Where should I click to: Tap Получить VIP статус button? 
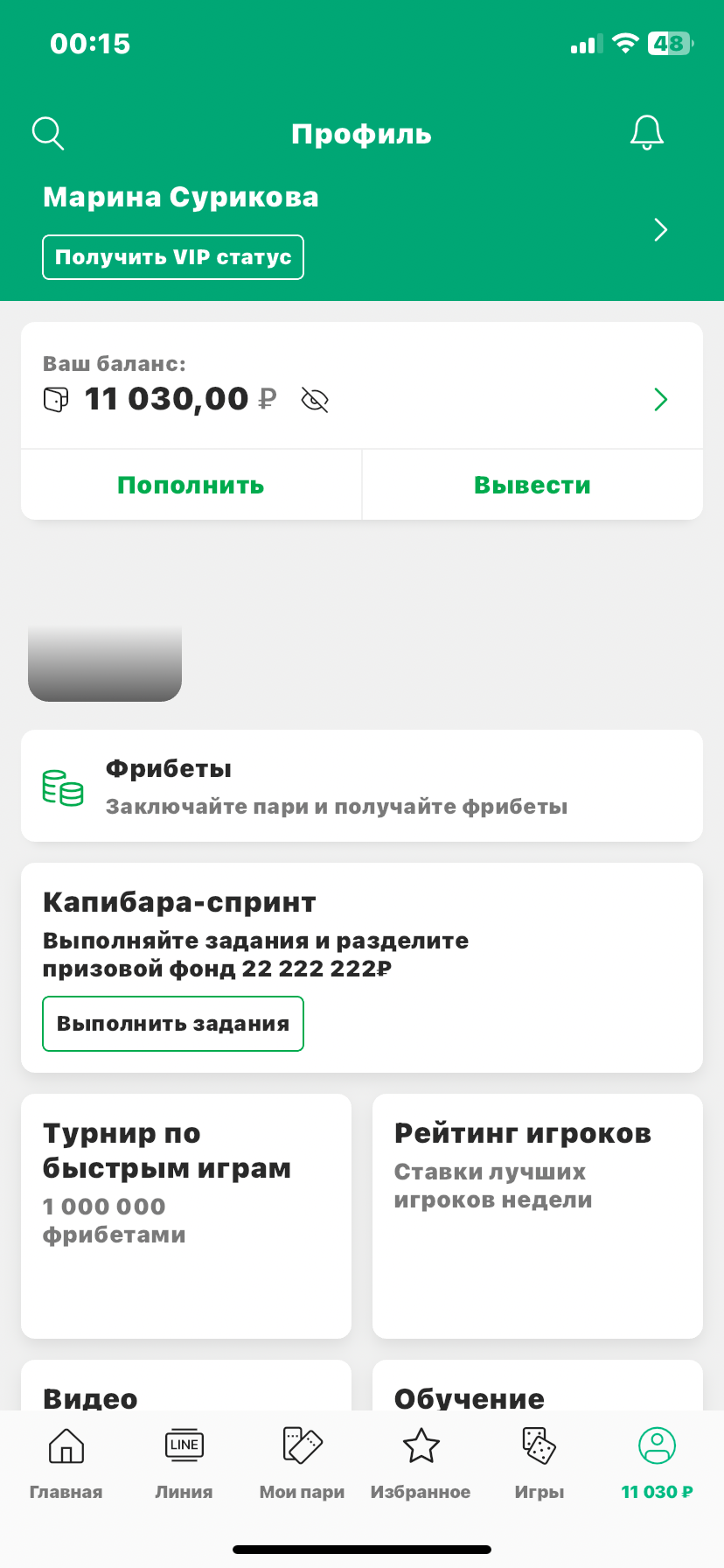173,257
